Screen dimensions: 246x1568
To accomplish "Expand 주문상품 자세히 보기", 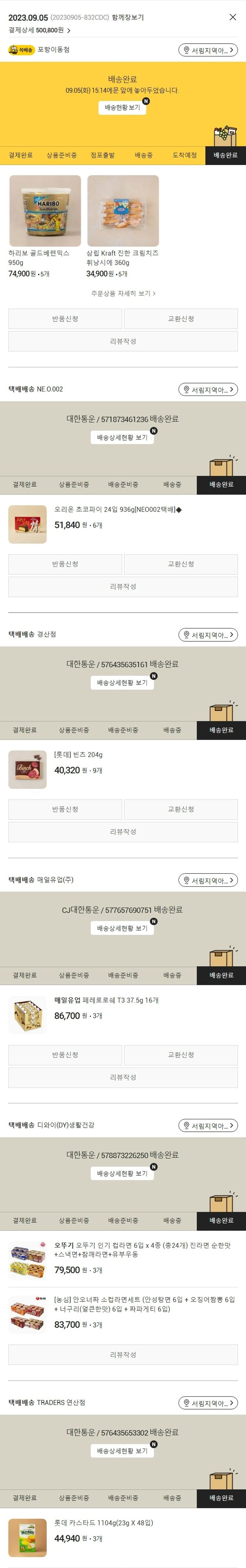I will pos(123,293).
